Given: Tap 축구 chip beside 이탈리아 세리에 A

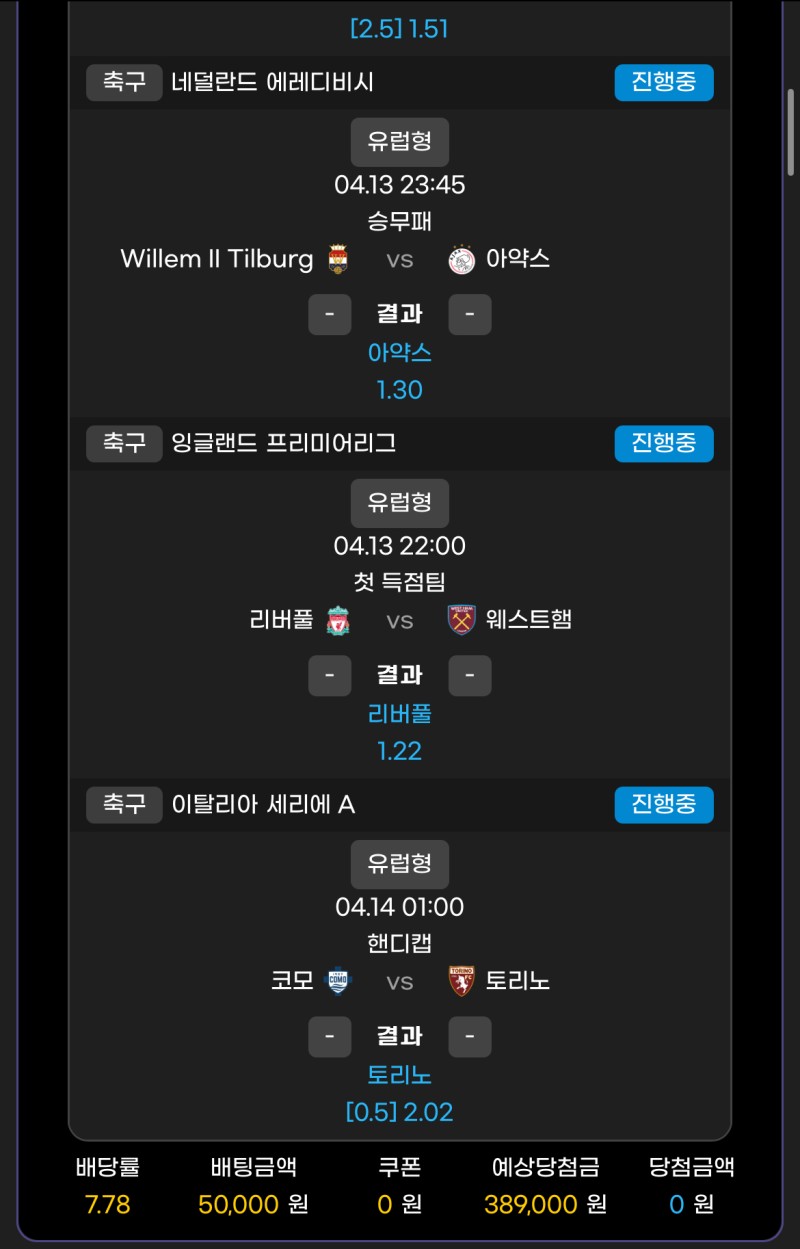Looking at the screenshot, I should pyautogui.click(x=124, y=804).
